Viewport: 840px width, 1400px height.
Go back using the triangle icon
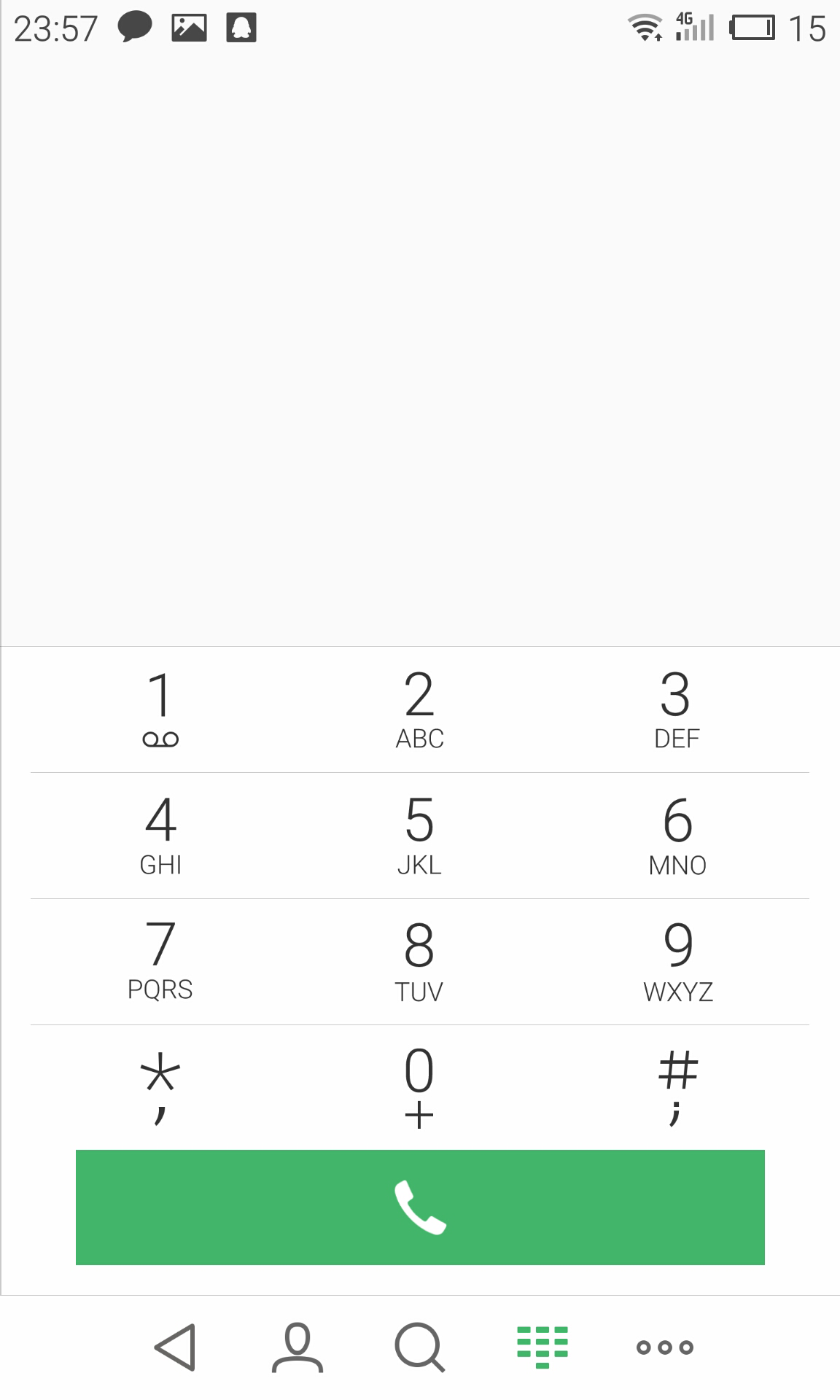tap(175, 1347)
